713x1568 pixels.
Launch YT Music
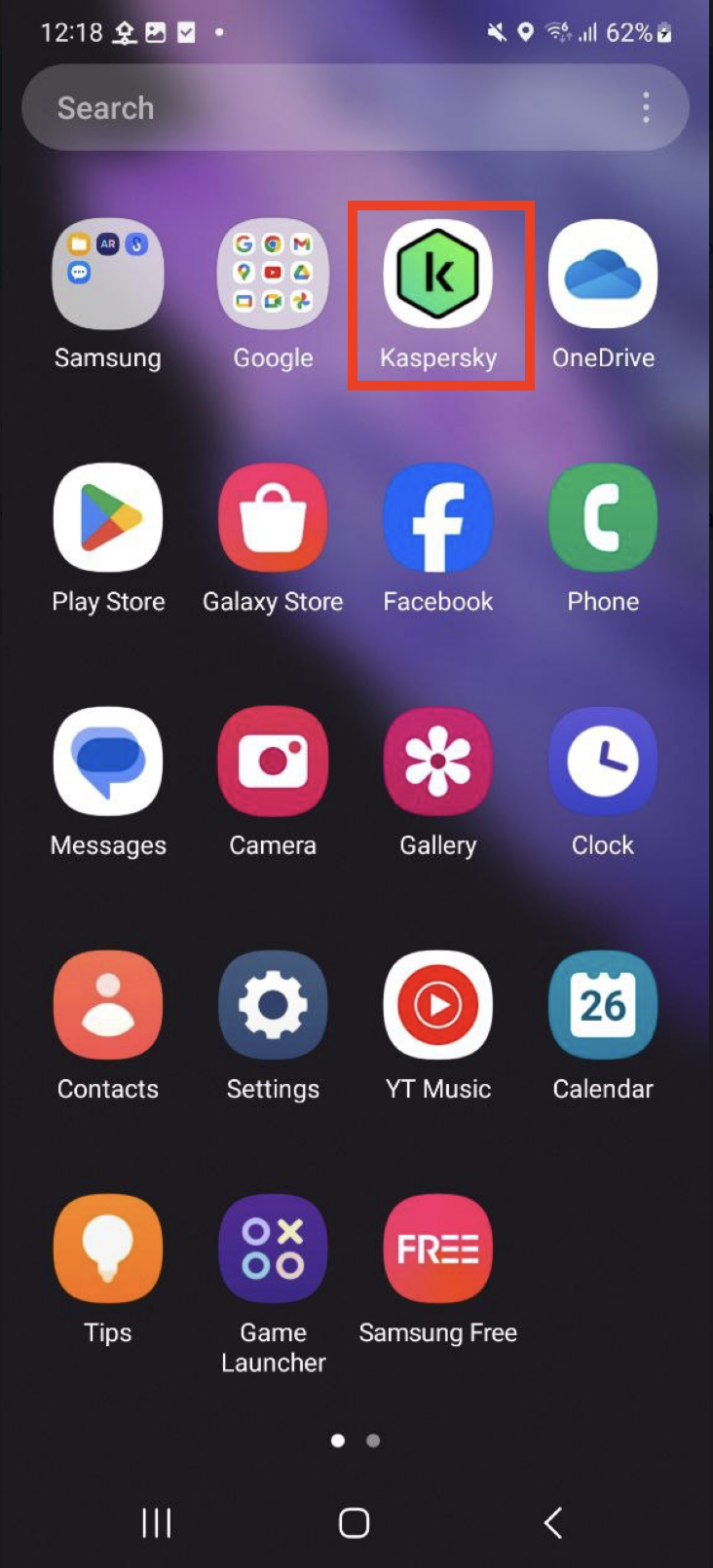click(438, 1005)
